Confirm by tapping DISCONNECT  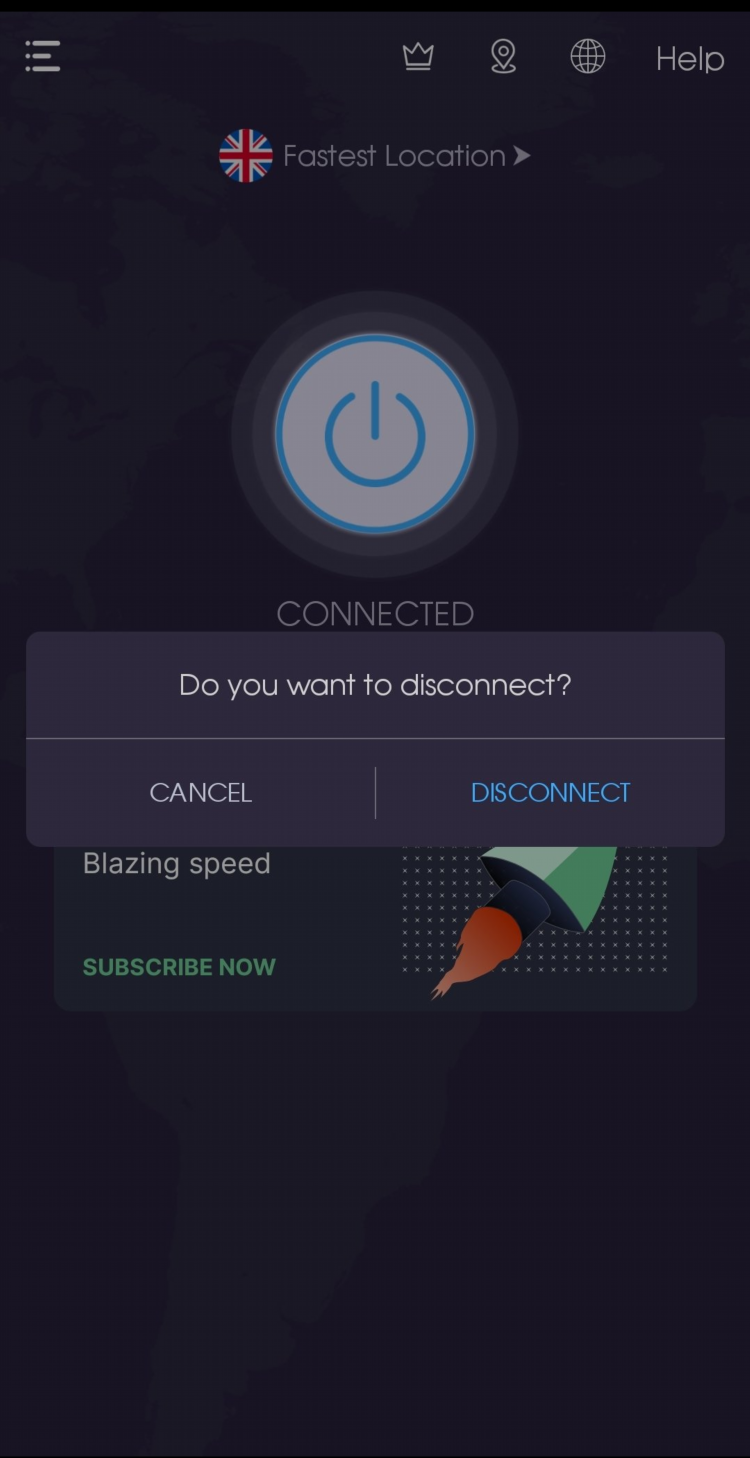click(550, 793)
